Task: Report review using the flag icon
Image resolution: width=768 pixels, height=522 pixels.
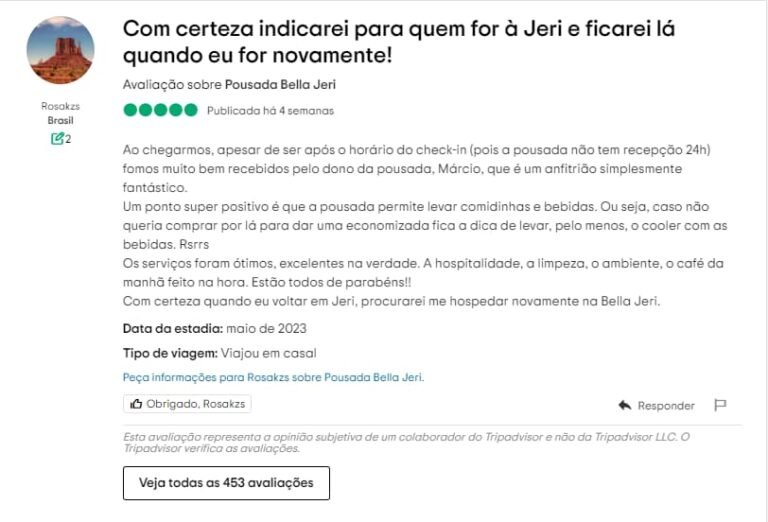Action: point(719,405)
